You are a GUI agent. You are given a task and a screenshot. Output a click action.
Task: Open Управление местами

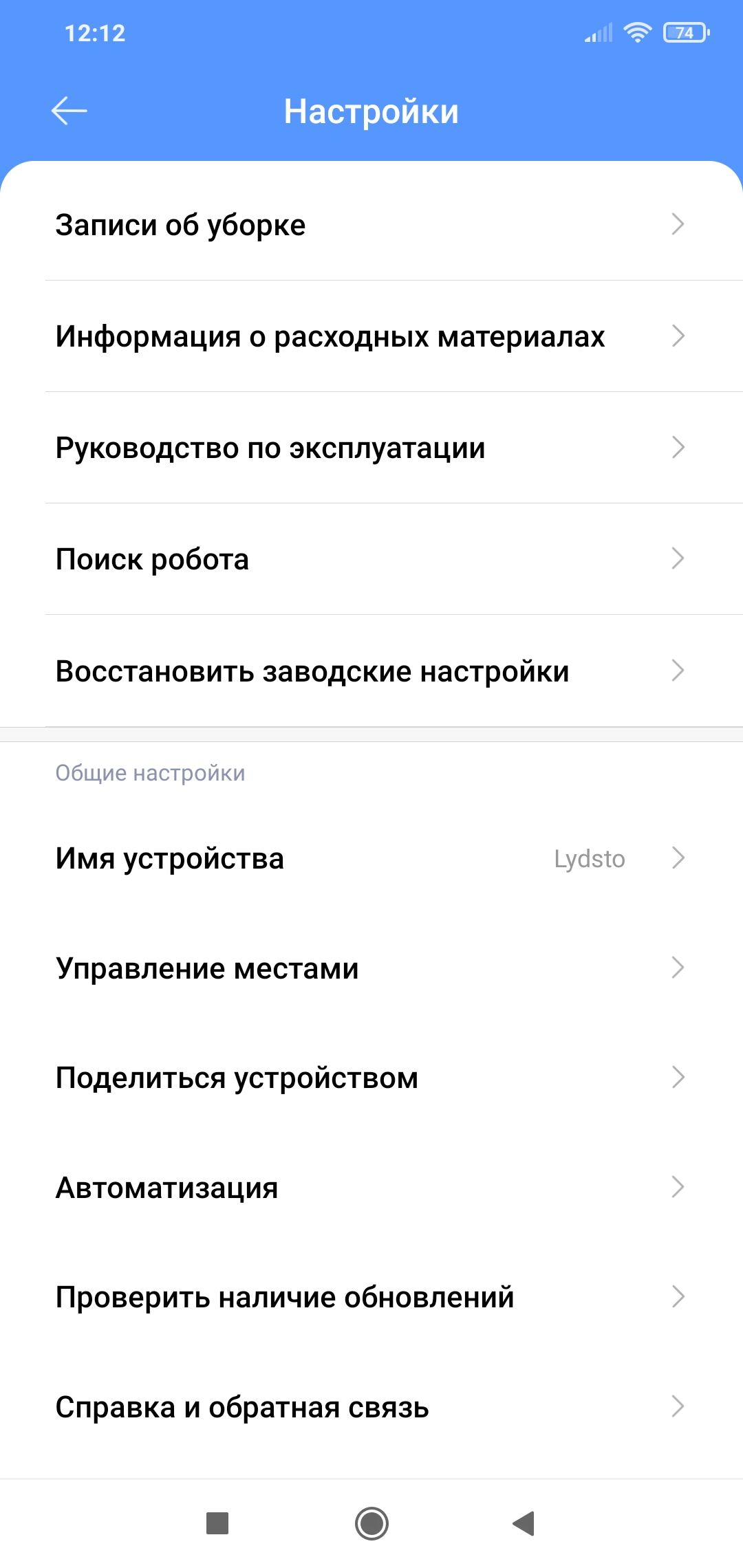pos(371,968)
